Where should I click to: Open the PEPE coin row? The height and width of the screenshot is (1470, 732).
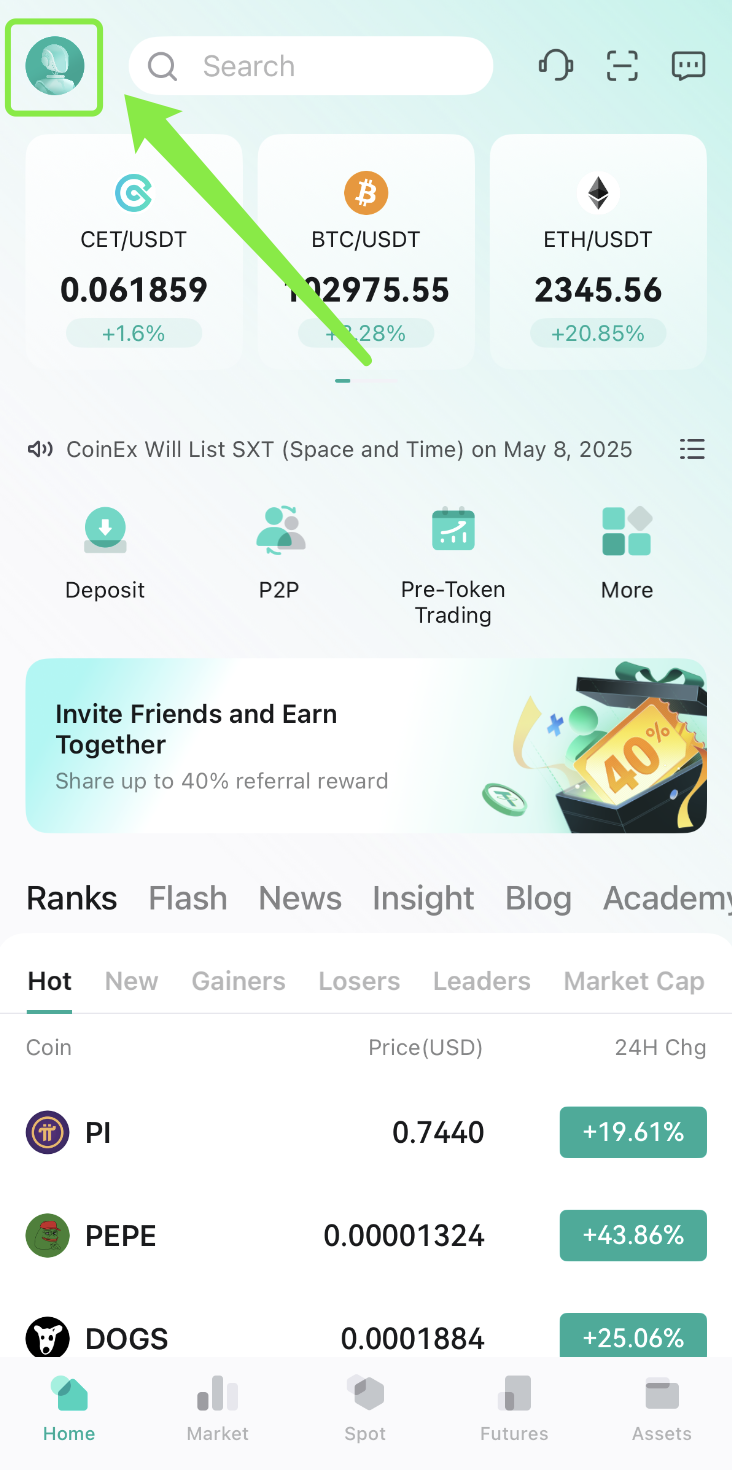(366, 1236)
